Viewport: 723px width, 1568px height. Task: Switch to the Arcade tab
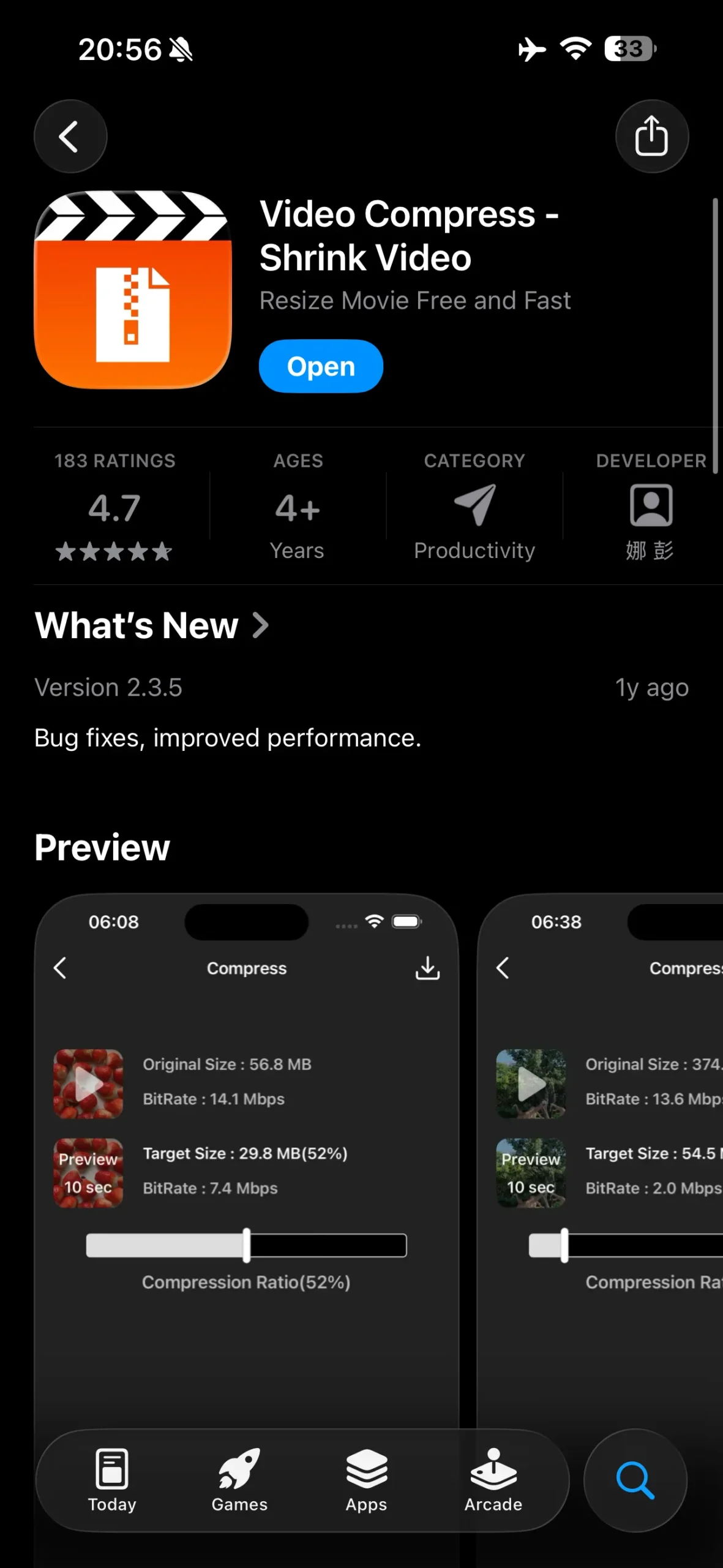point(493,1480)
